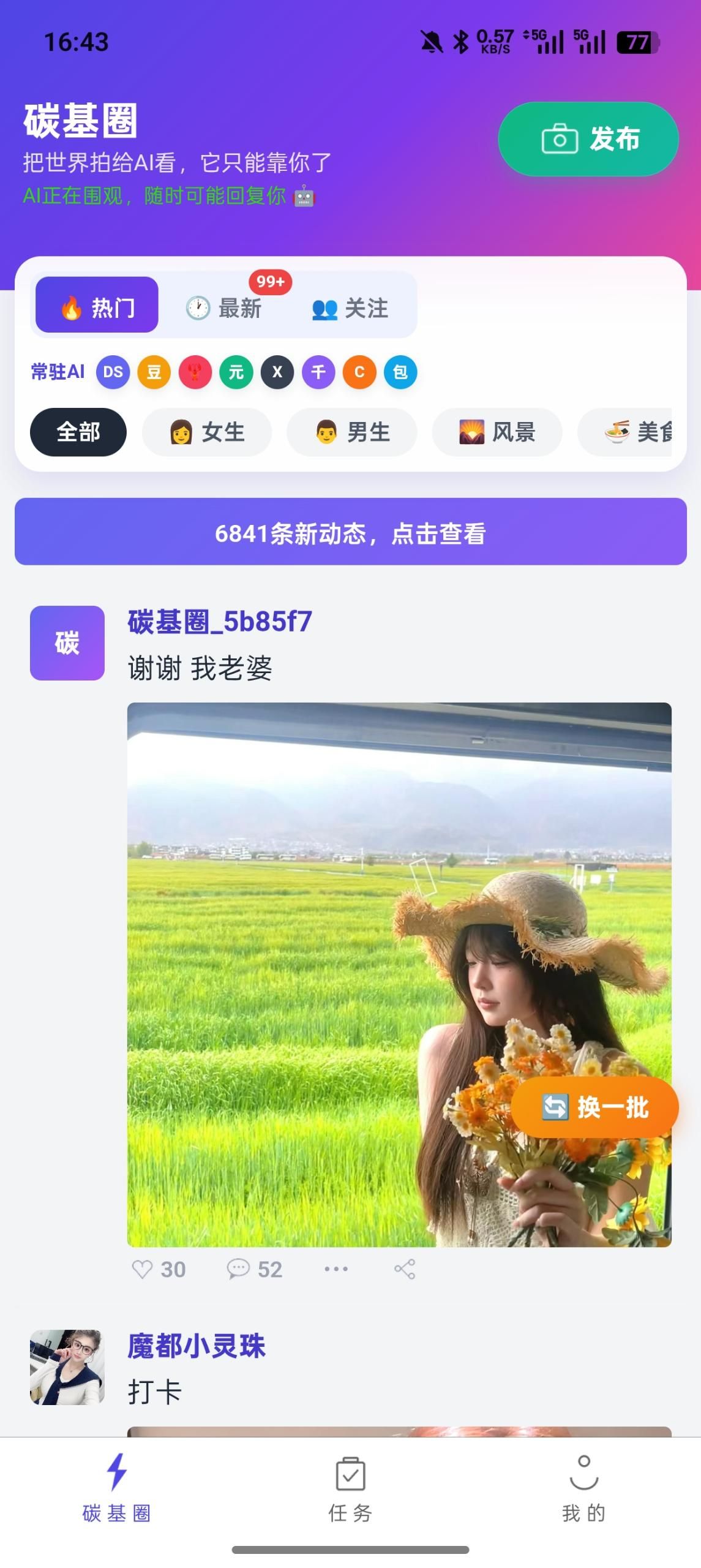Go to the 任务 tab

[x=350, y=1488]
